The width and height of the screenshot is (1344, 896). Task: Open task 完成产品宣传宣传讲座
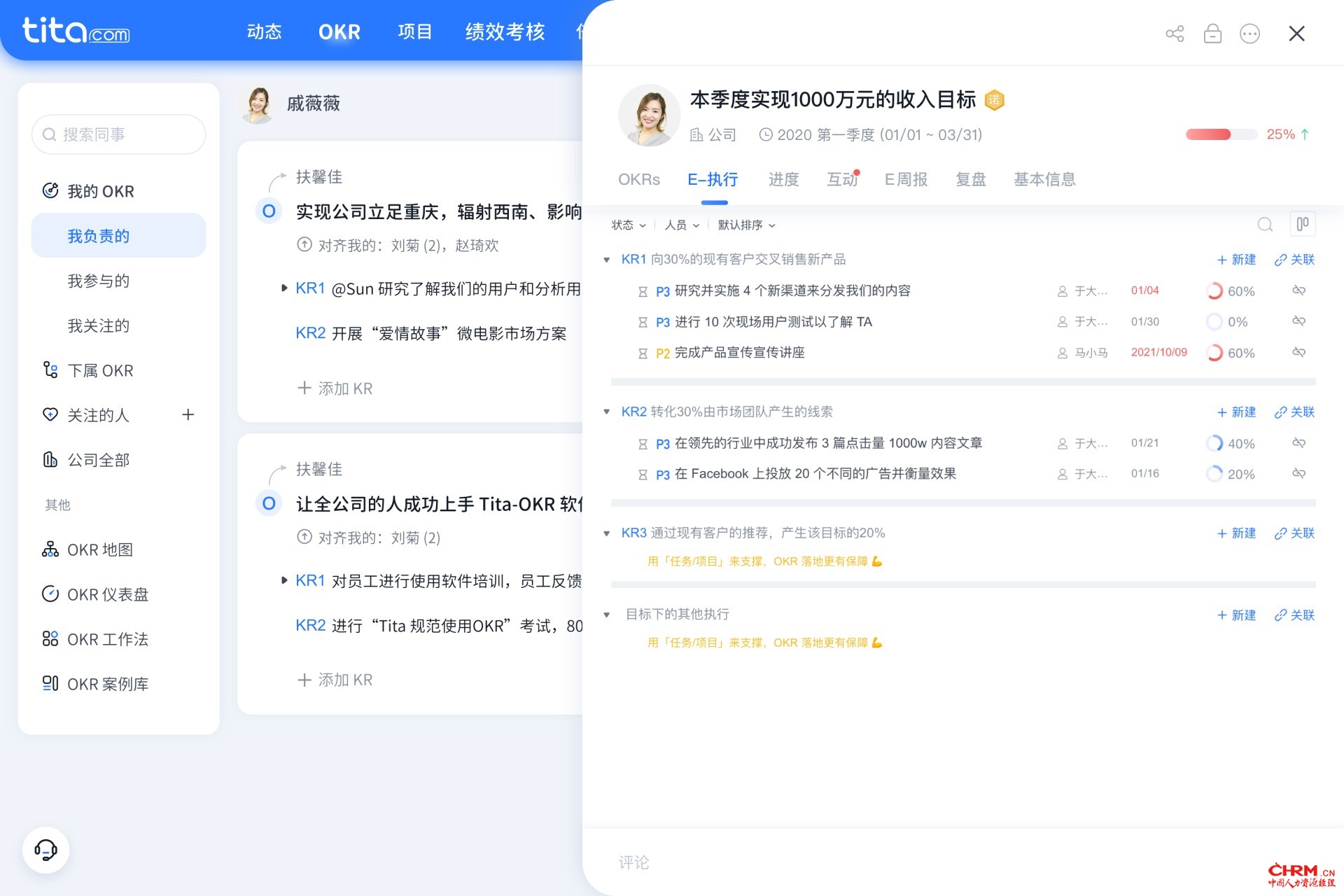(739, 353)
